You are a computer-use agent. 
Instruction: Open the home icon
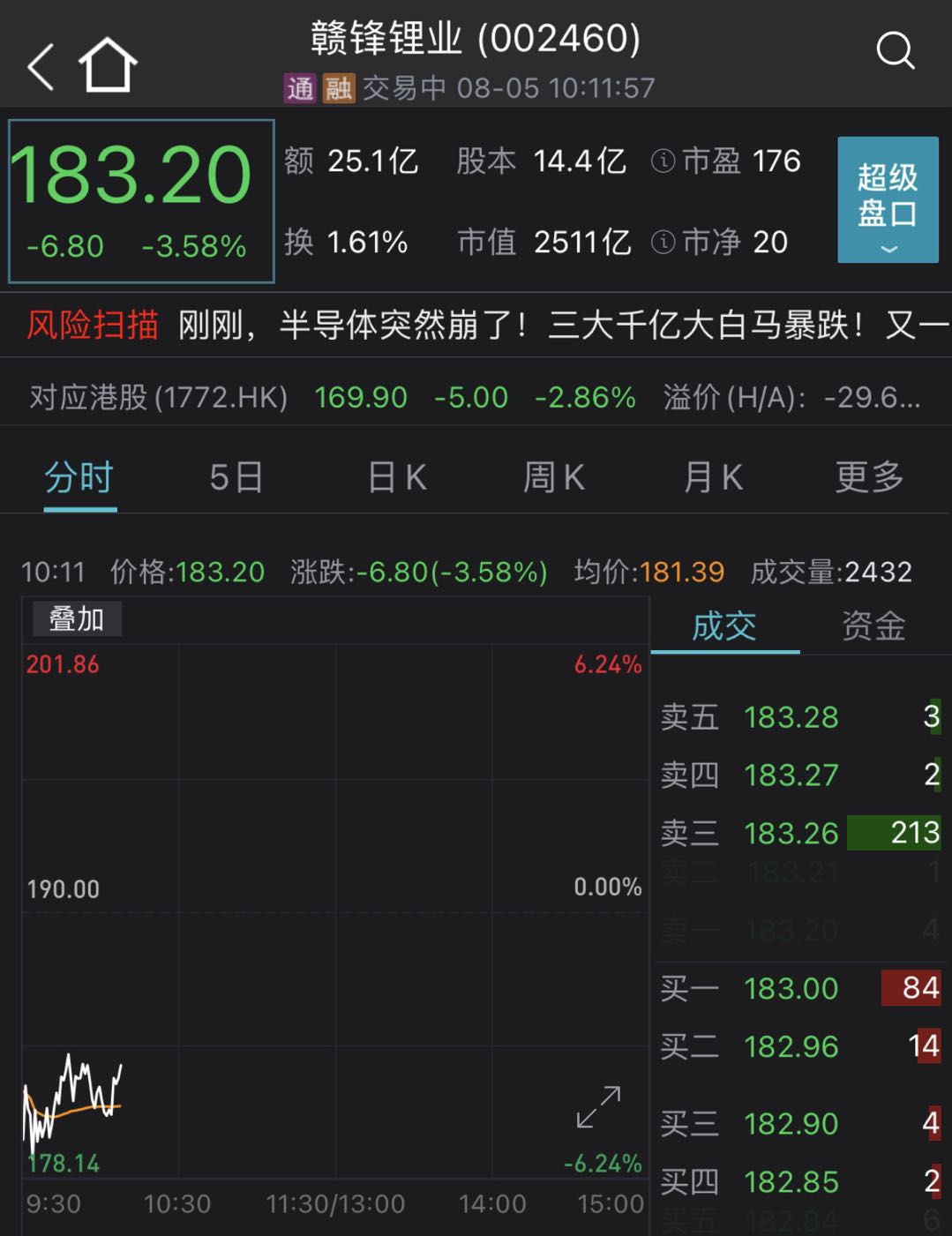pyautogui.click(x=108, y=65)
